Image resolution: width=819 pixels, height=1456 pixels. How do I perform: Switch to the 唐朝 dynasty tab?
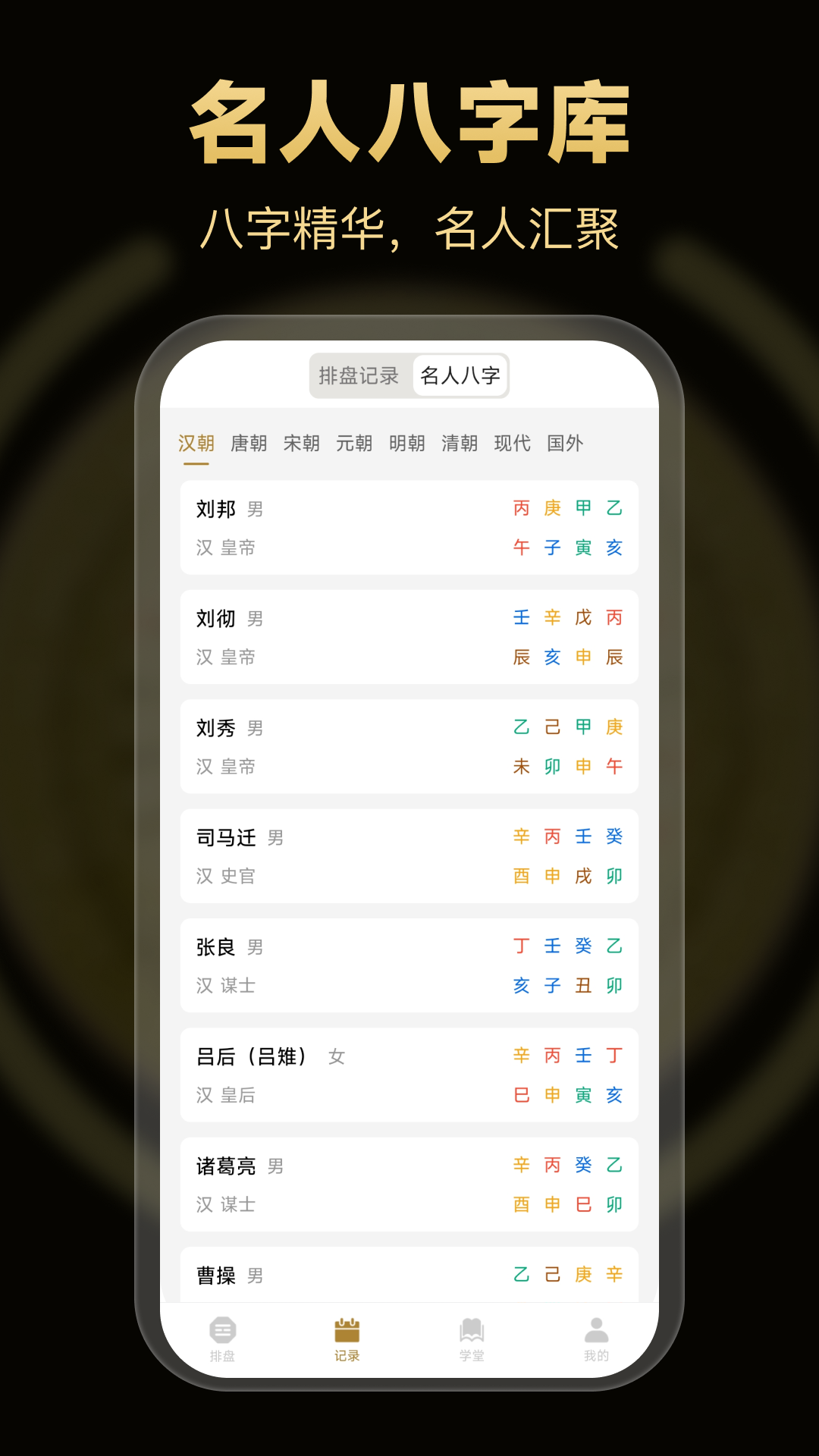247,443
